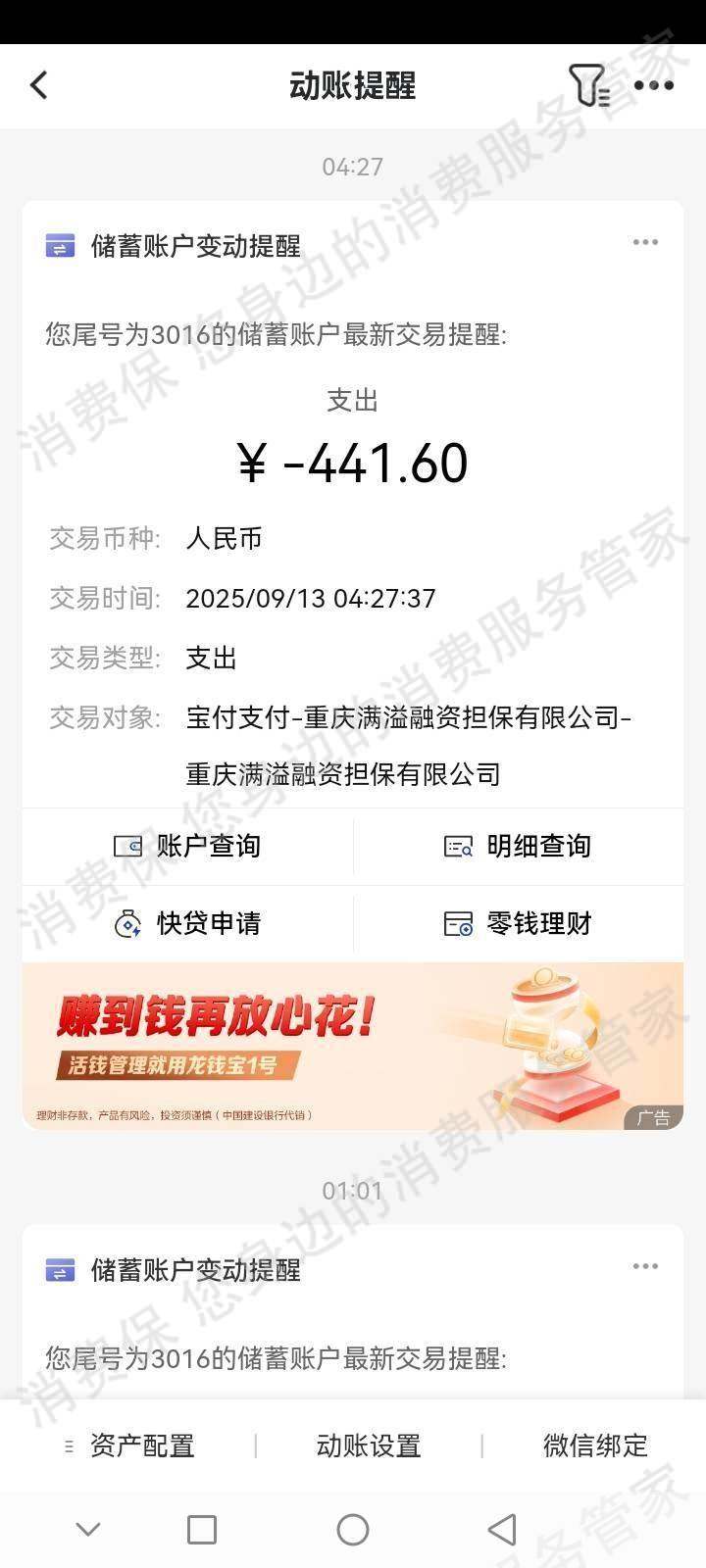Open options for the 01:01 transaction card
The height and width of the screenshot is (1568, 706).
(x=645, y=1266)
